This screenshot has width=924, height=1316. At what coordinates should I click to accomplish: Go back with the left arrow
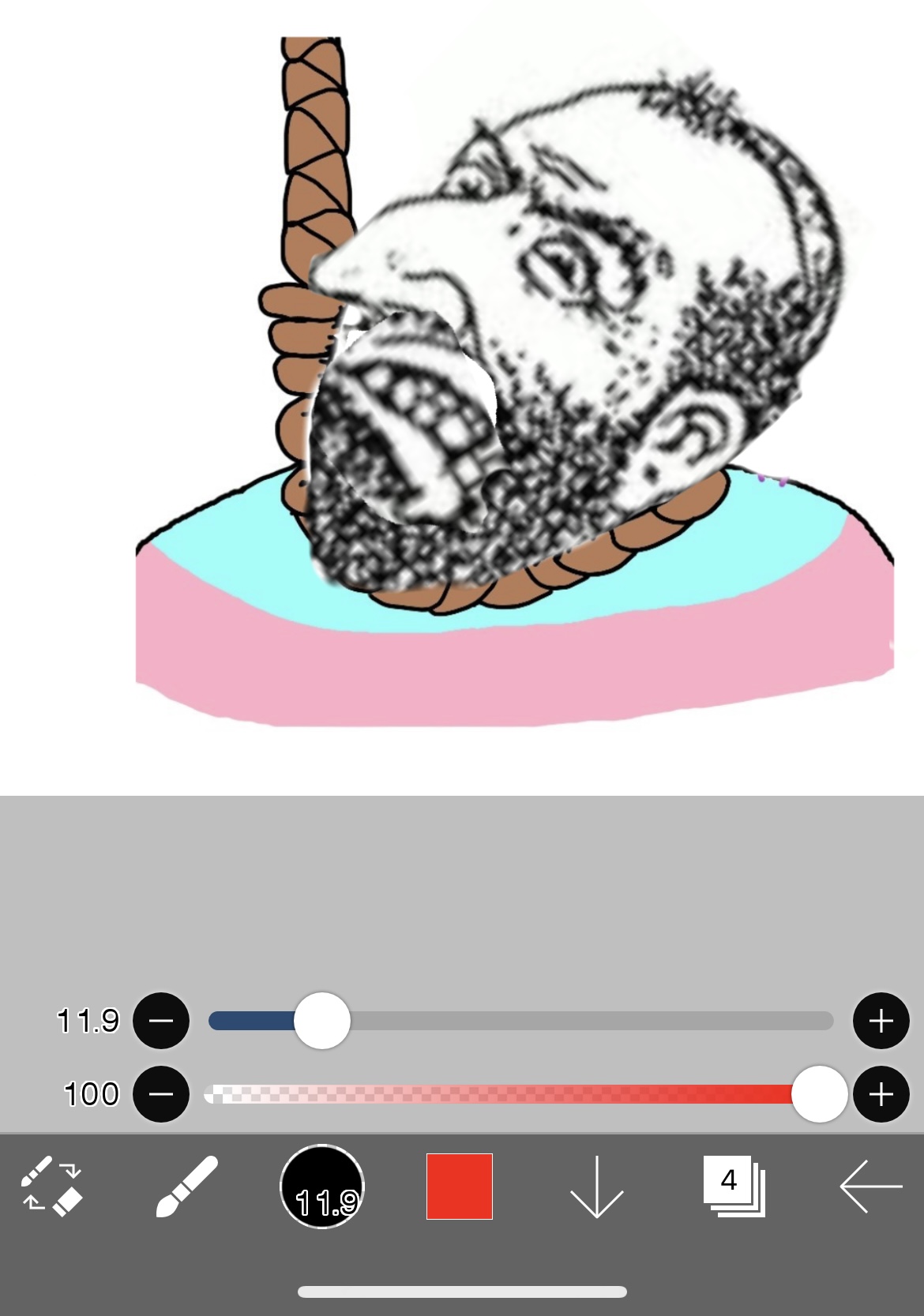point(870,1186)
